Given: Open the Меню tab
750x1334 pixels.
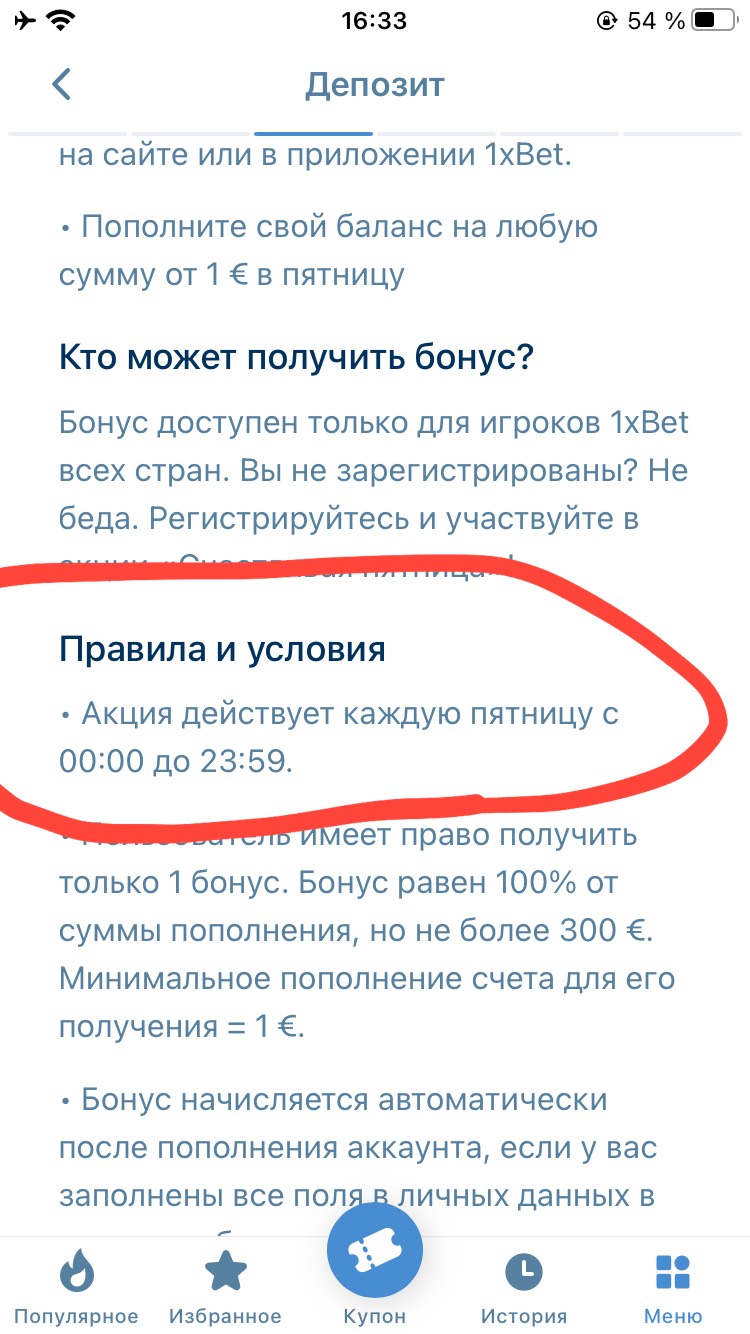Looking at the screenshot, I should [x=672, y=1287].
